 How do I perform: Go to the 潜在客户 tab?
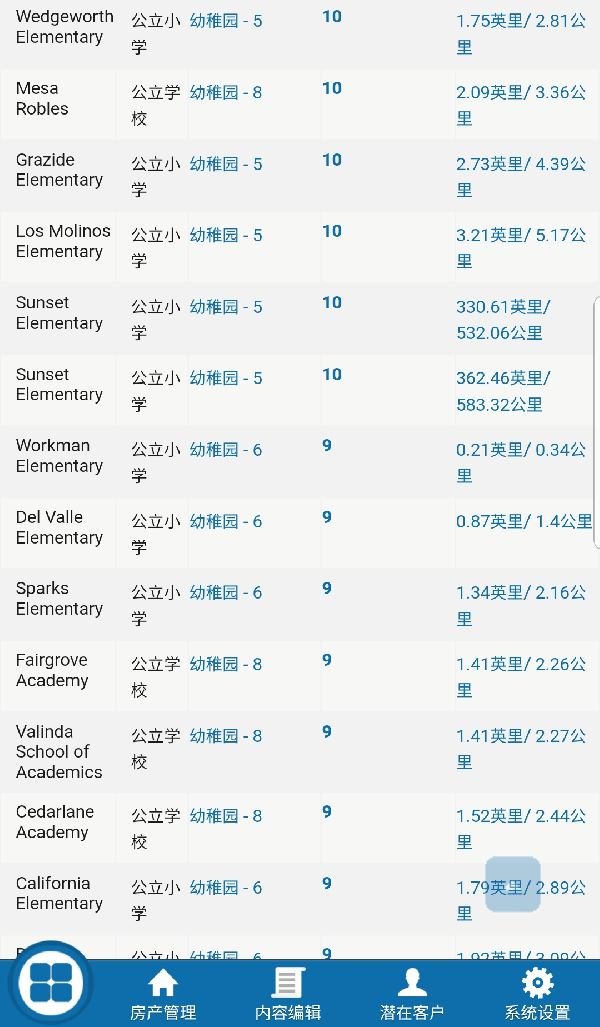412,994
